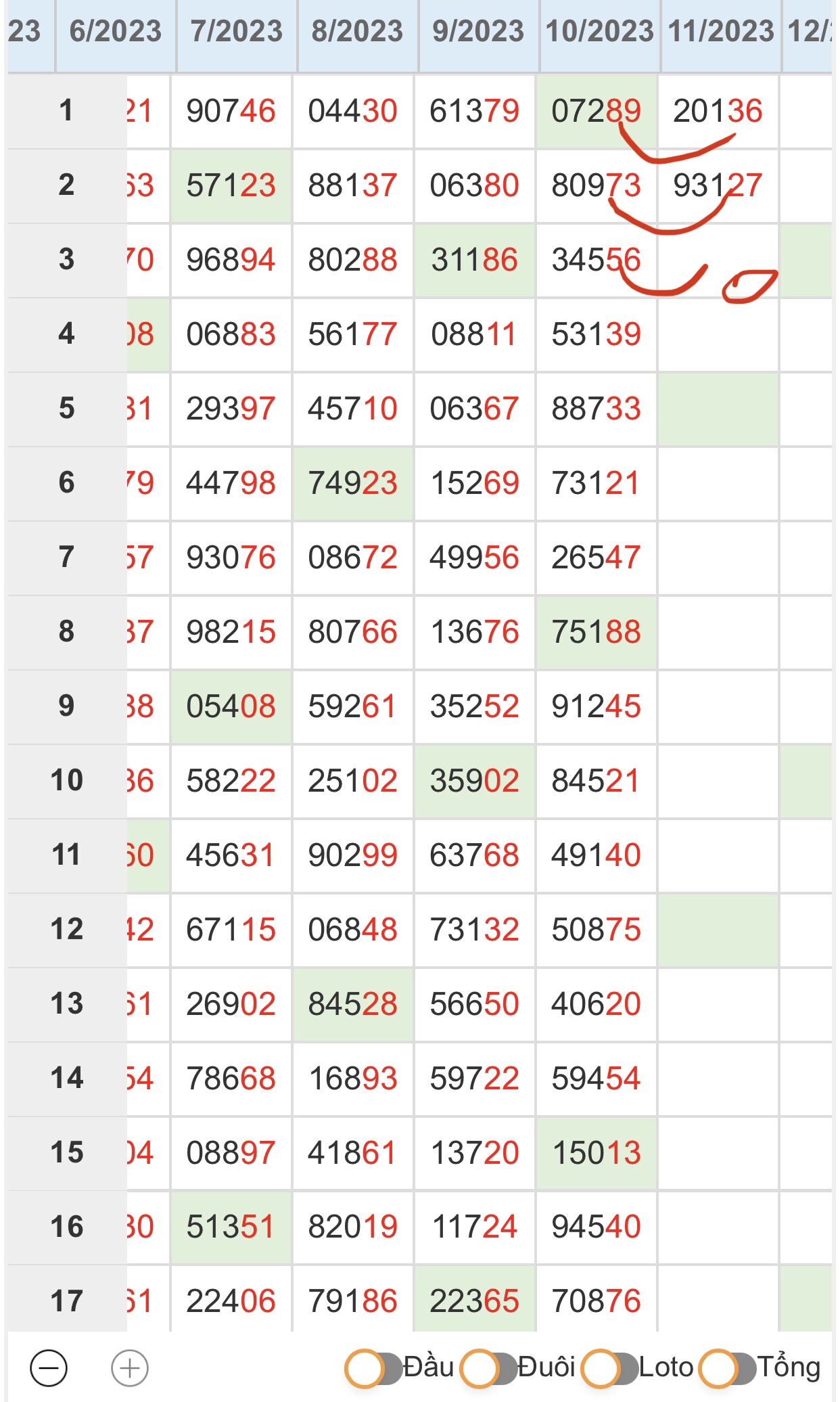Enable the Đầu toggle

click(x=374, y=1368)
